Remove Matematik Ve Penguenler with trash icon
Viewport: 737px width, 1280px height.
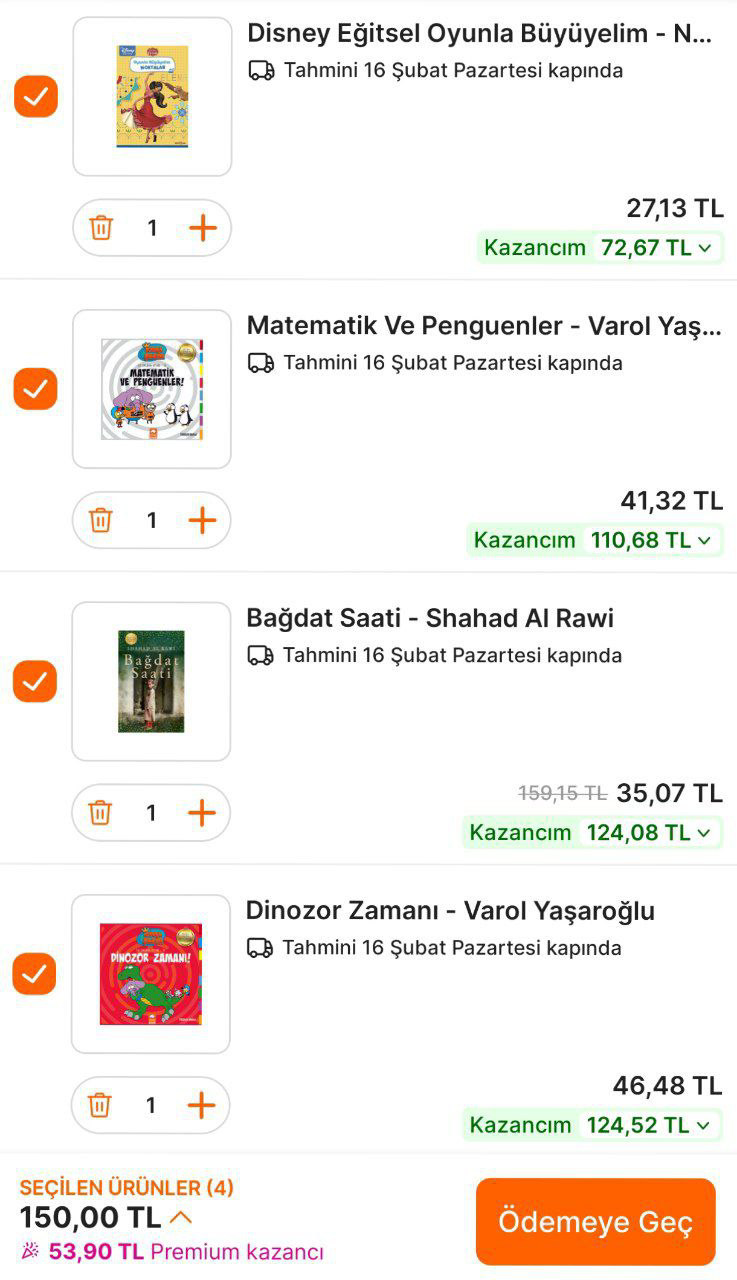(101, 520)
